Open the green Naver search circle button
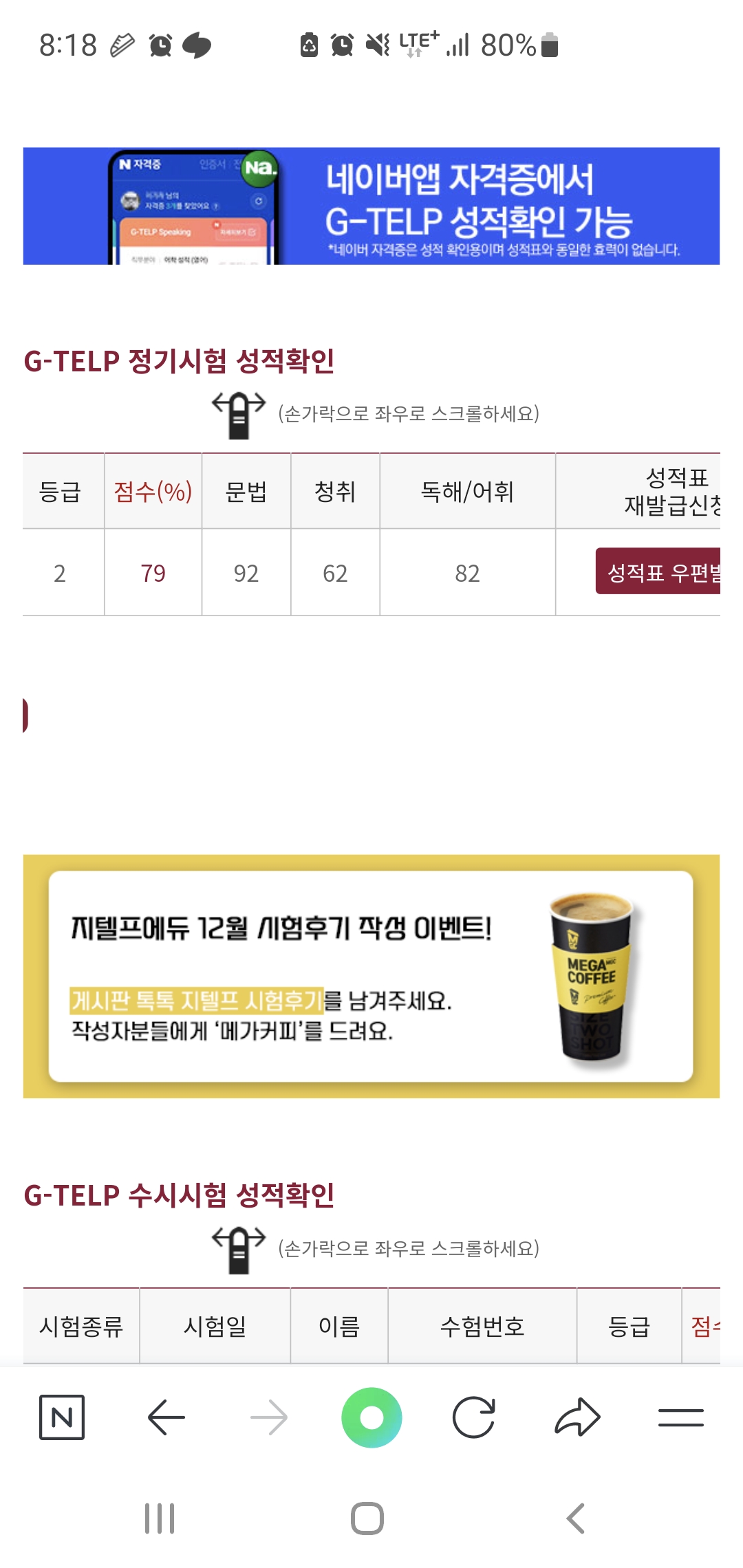The image size is (743, 1568). 371,1417
